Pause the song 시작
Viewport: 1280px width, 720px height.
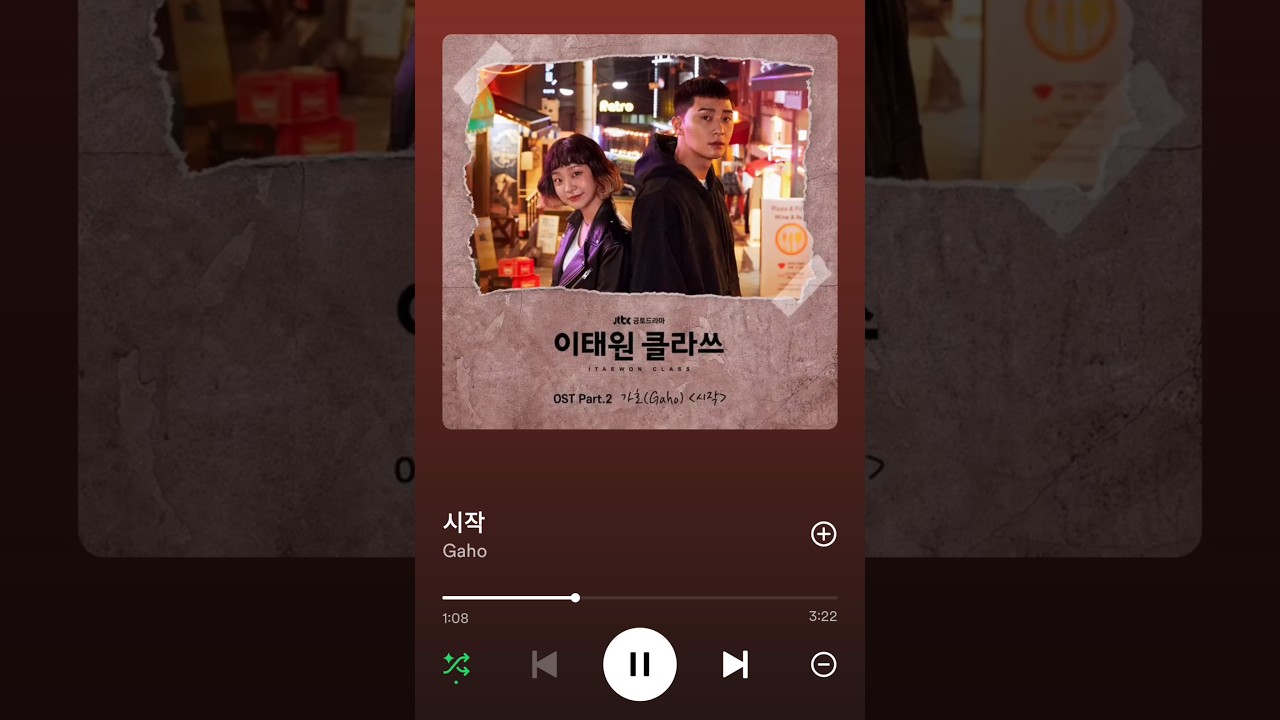[x=640, y=664]
